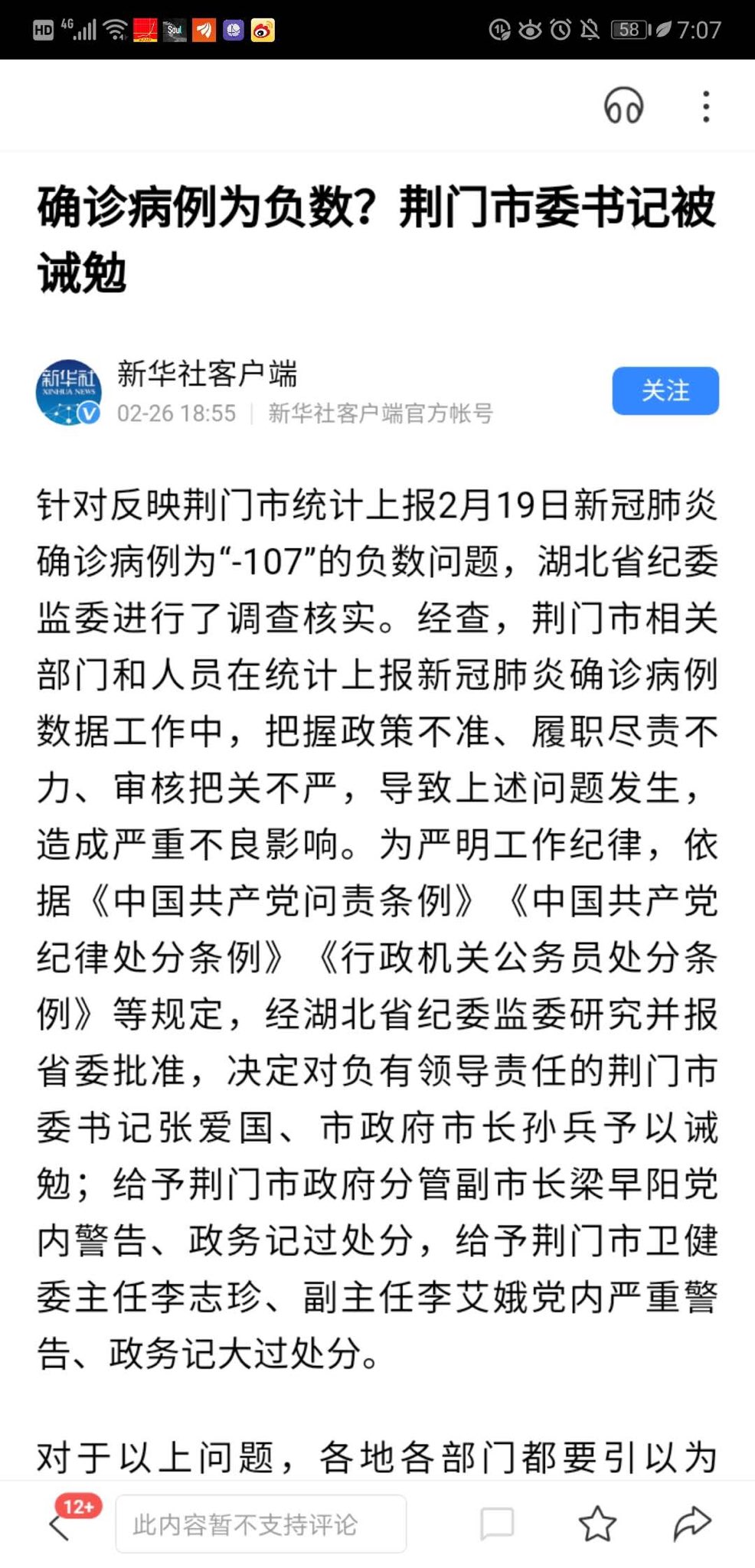Follow 新华社客户端 with the 关注 button
This screenshot has height=1568, width=755.
pos(665,390)
